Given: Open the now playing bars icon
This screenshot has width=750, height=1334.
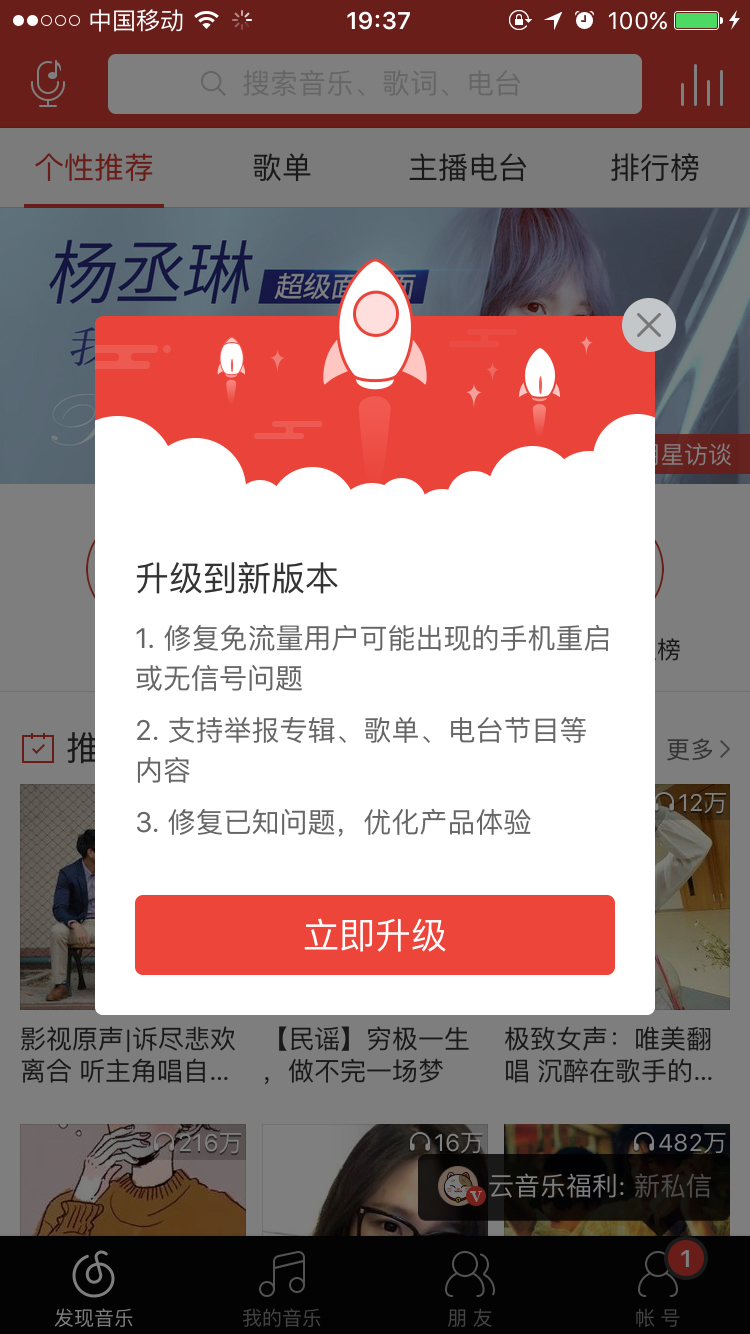Looking at the screenshot, I should (x=702, y=85).
